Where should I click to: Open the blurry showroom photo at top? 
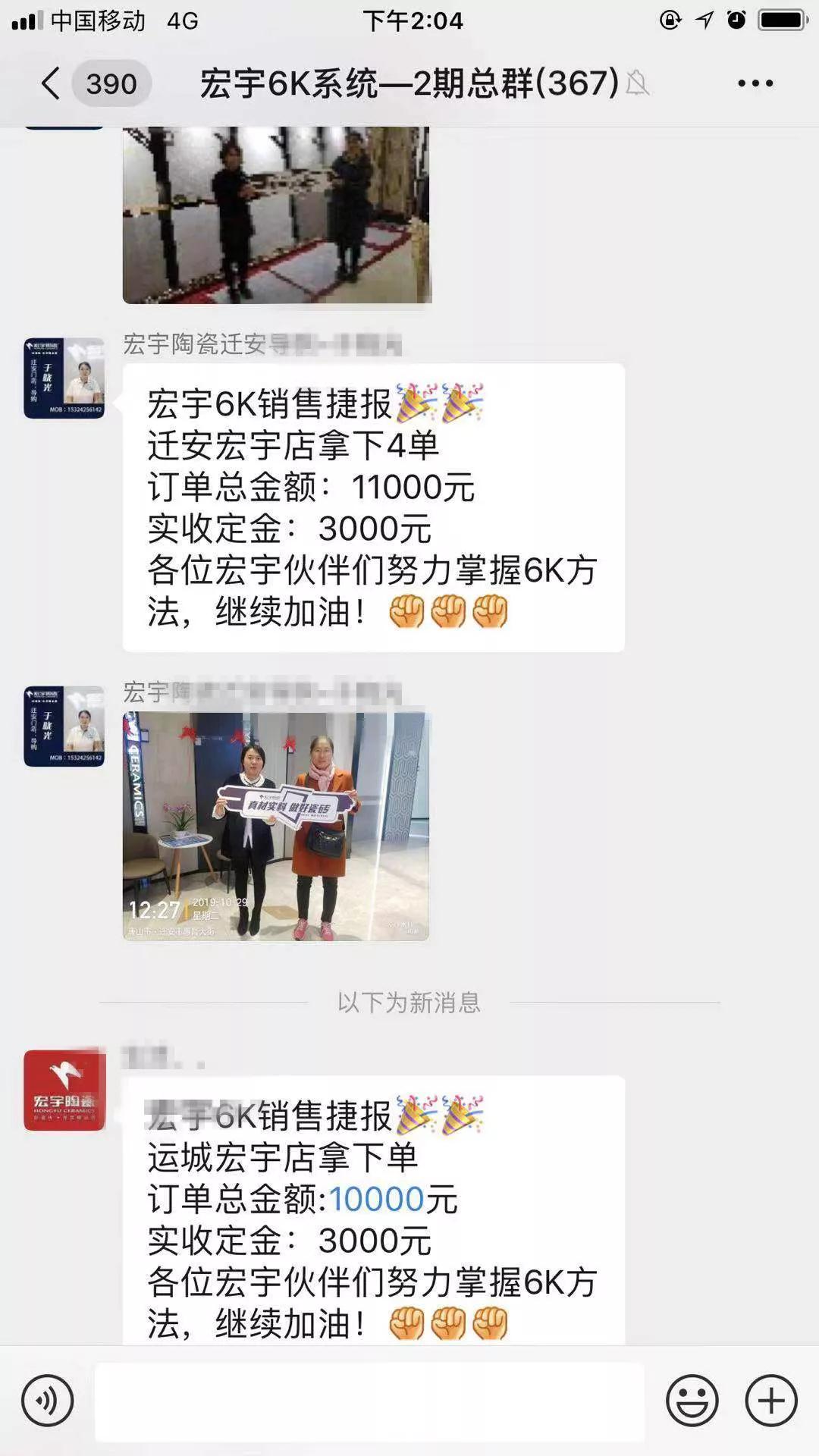tap(277, 215)
